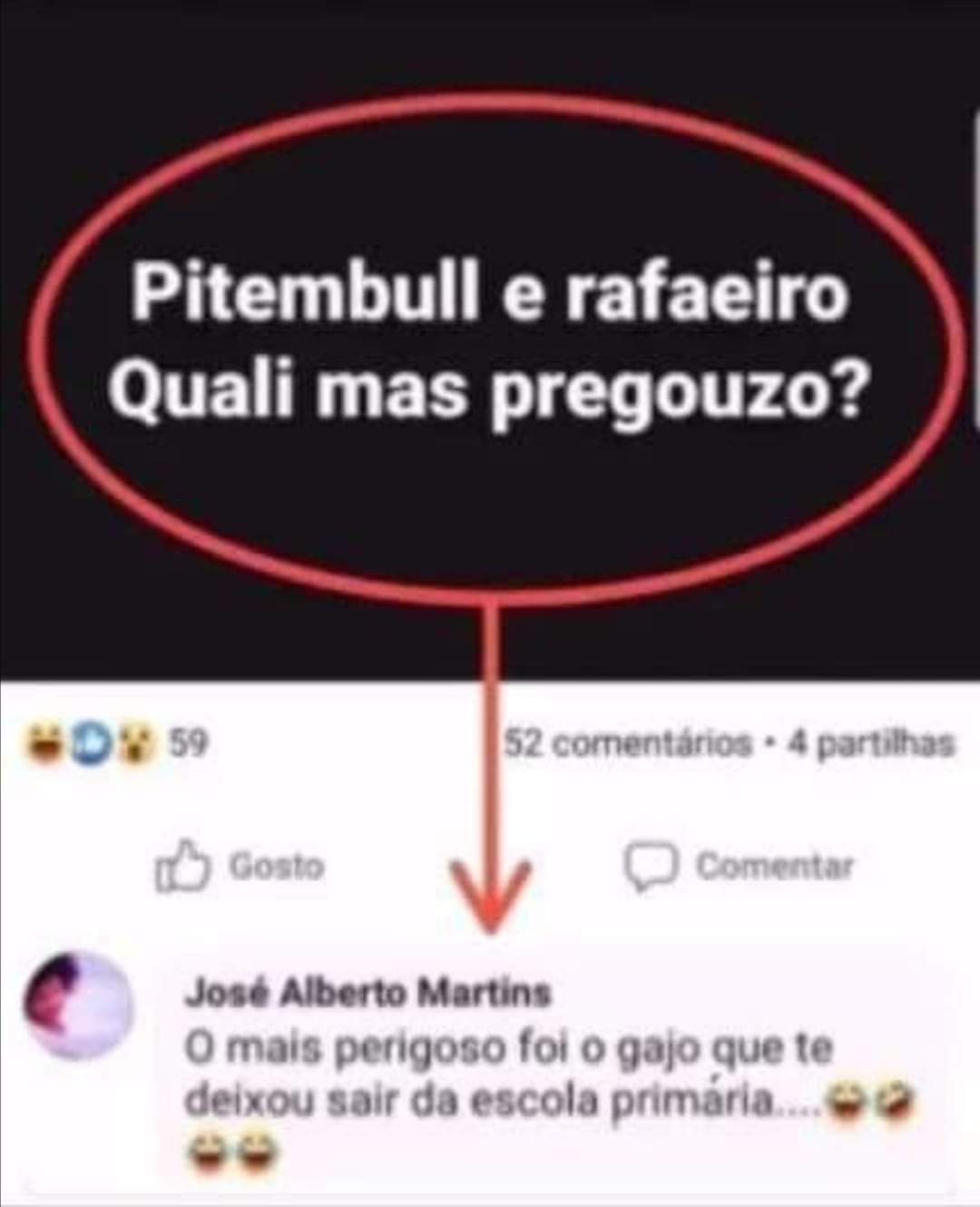Click the reaction count showing 59
The height and width of the screenshot is (1207, 980).
pos(186,742)
